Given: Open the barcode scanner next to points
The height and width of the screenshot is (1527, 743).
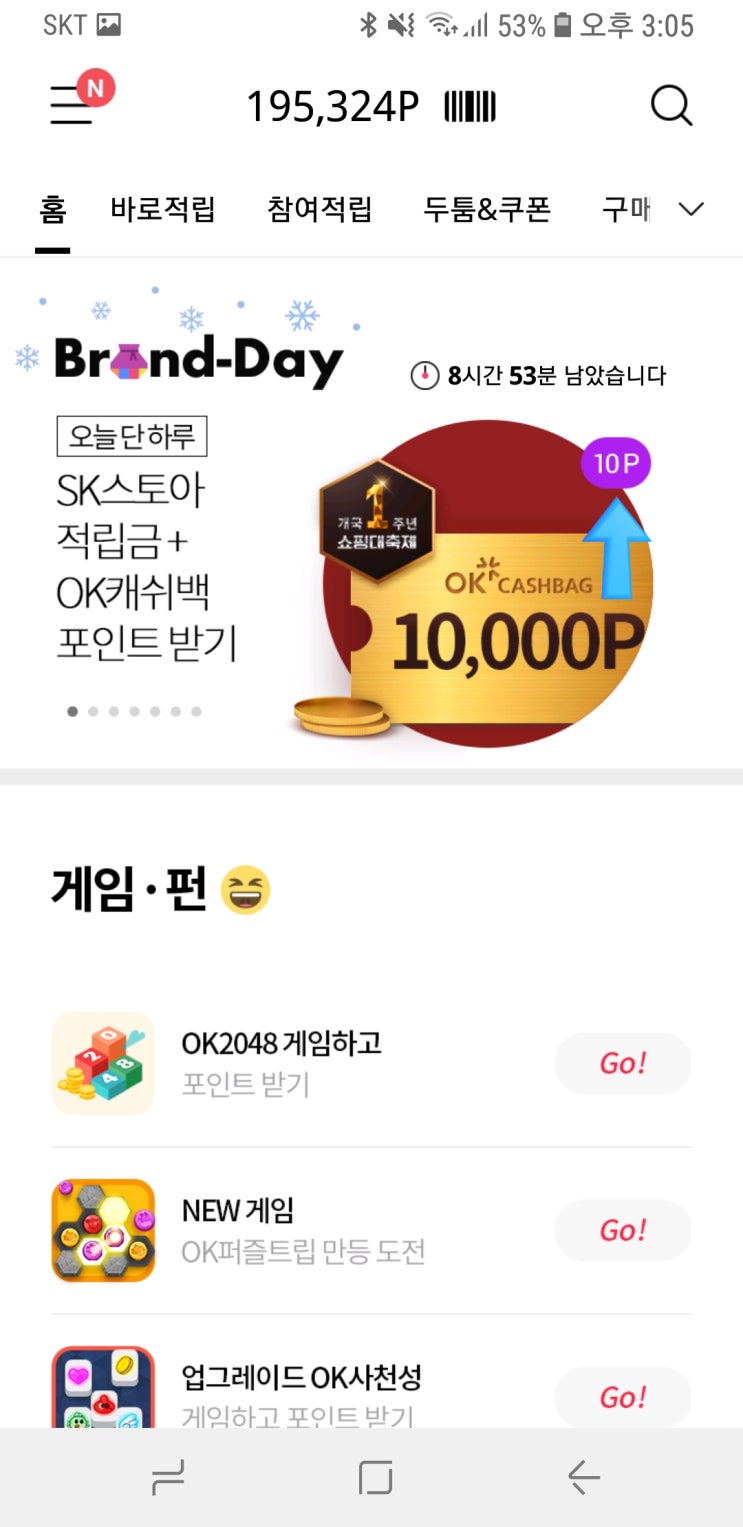Looking at the screenshot, I should 470,103.
